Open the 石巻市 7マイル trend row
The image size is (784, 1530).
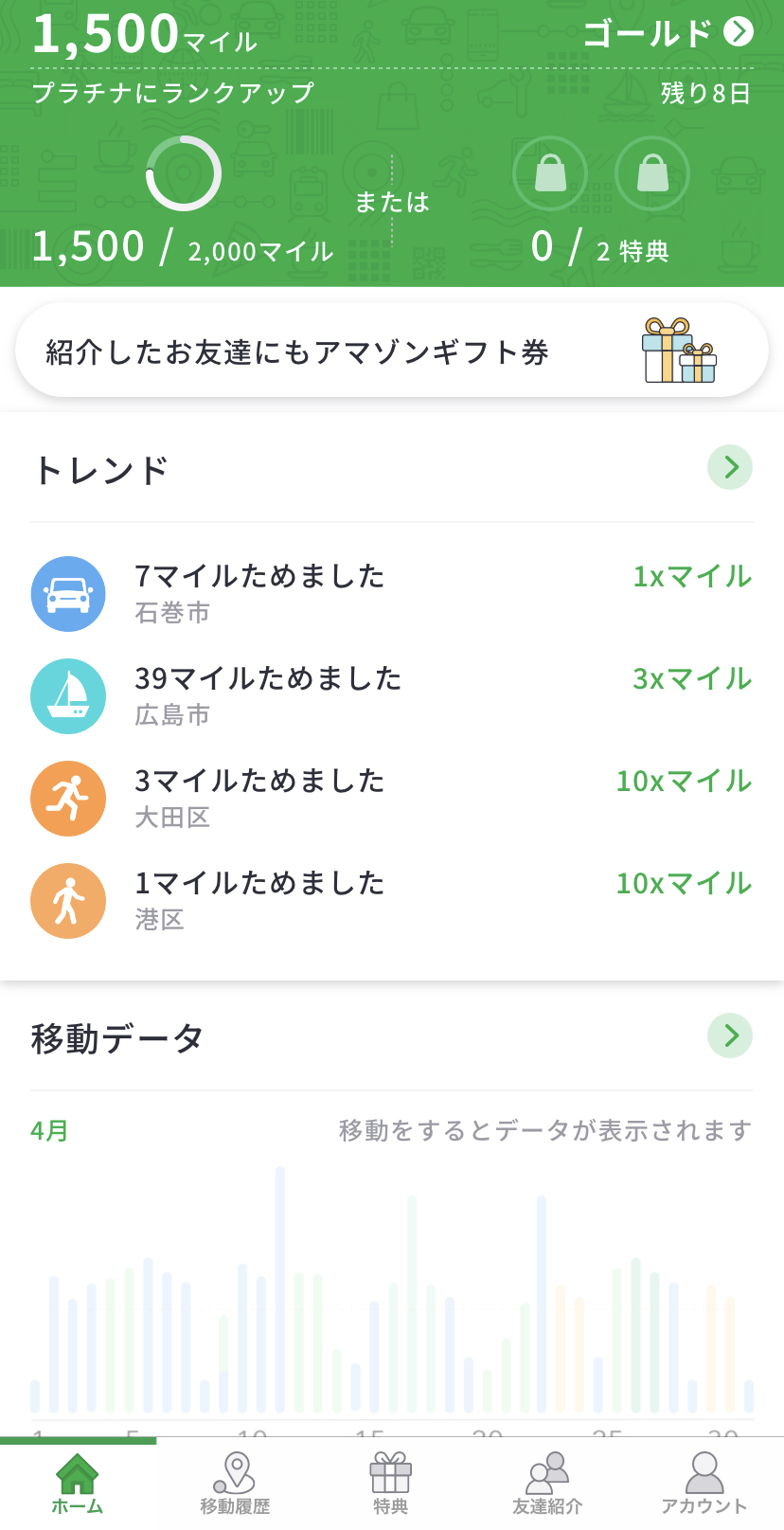click(x=392, y=594)
